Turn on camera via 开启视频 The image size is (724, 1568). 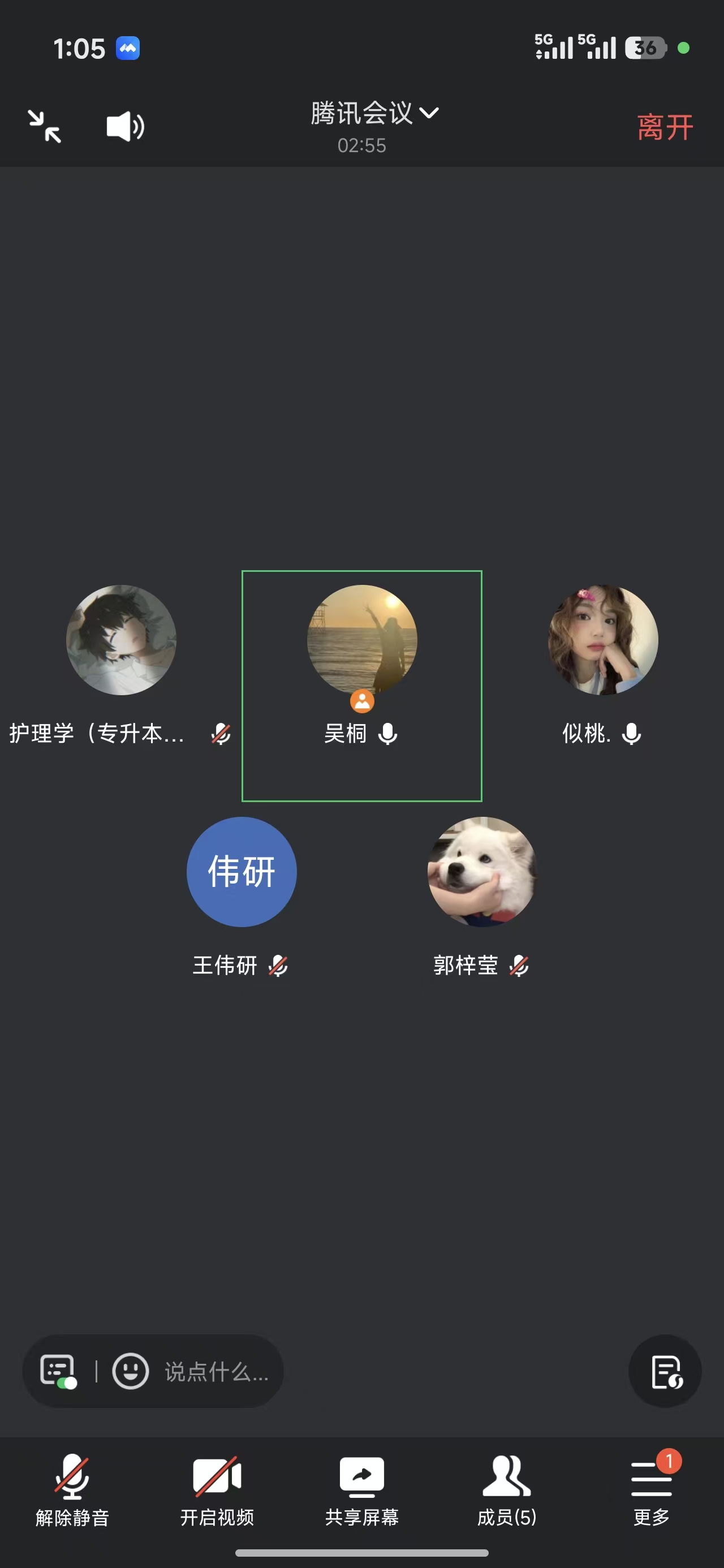pos(217,1489)
